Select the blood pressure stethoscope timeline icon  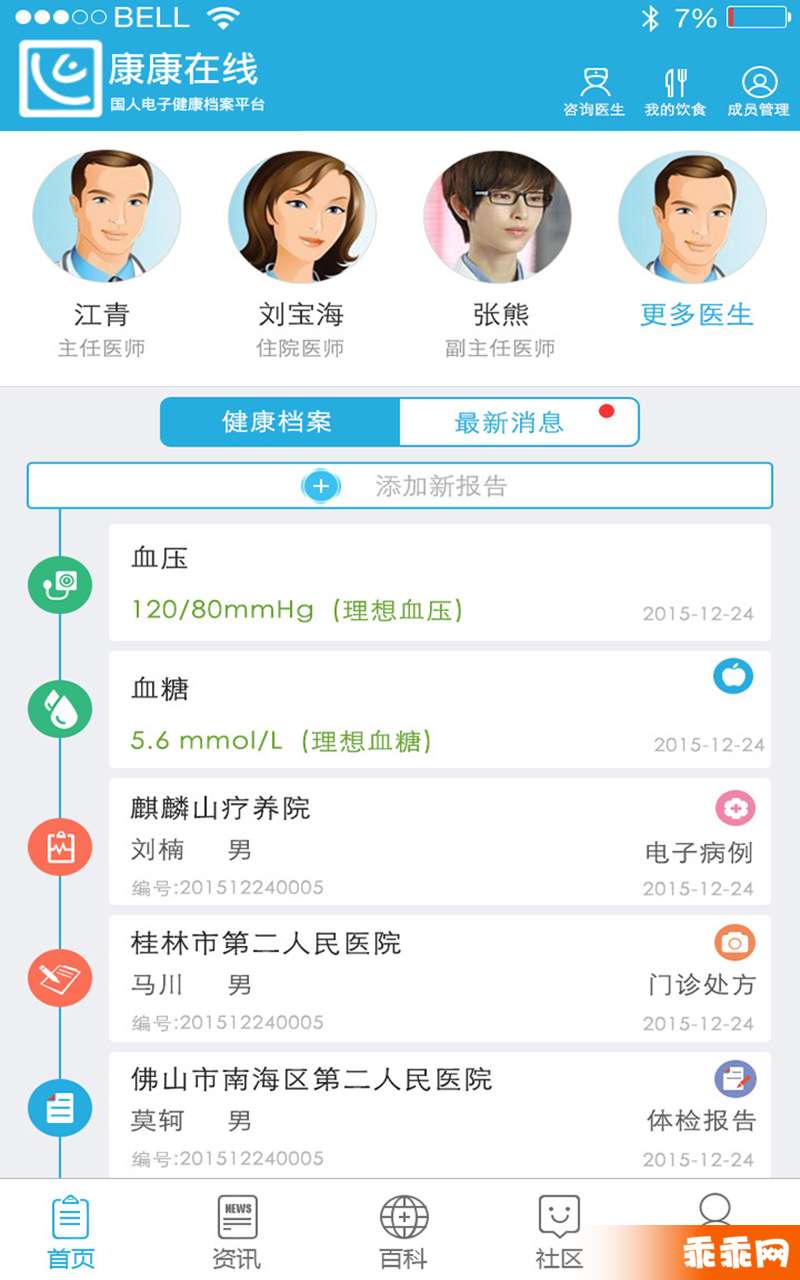(60, 584)
